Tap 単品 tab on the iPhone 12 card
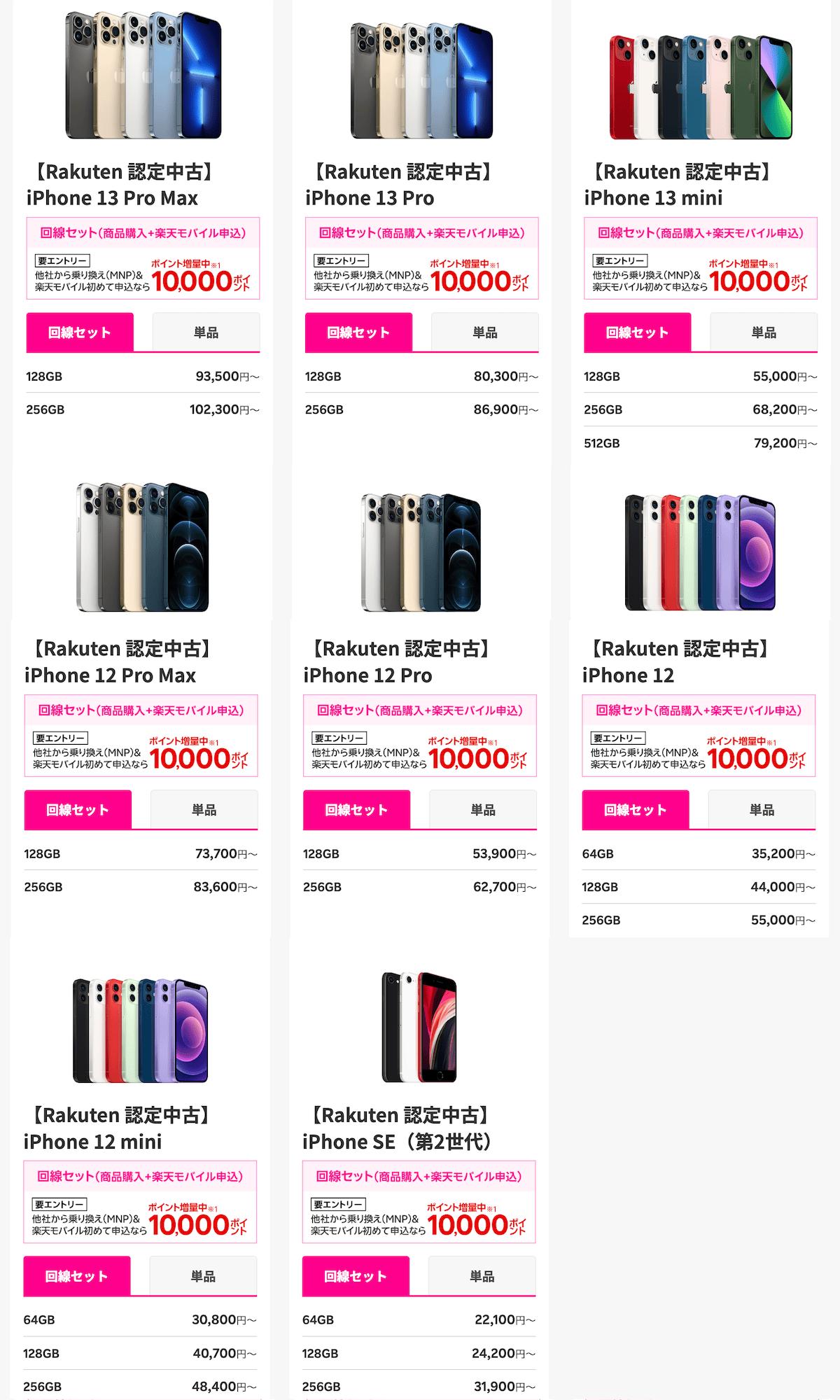This screenshot has height=1400, width=840. coord(762,810)
